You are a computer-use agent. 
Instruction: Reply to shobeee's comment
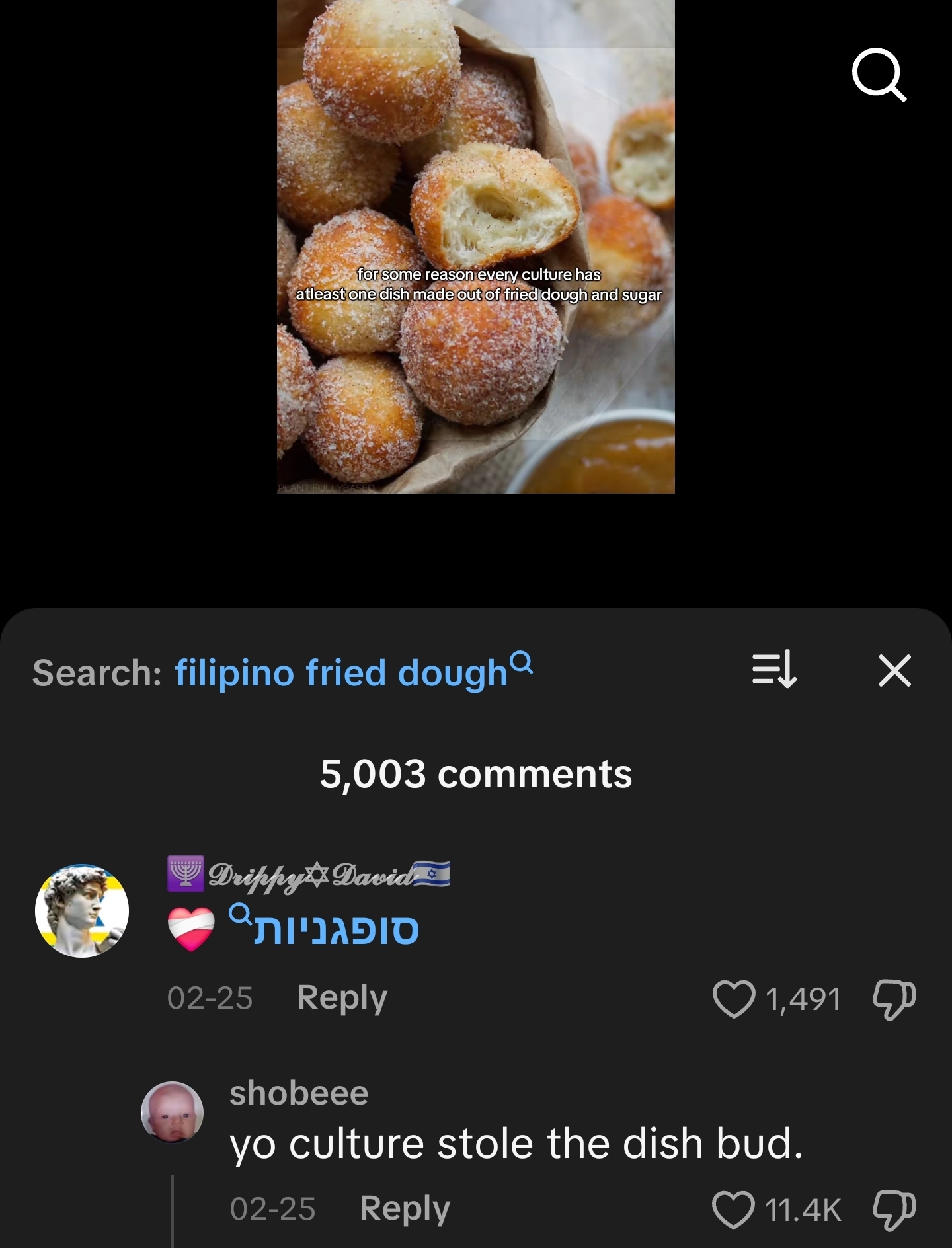[405, 1208]
